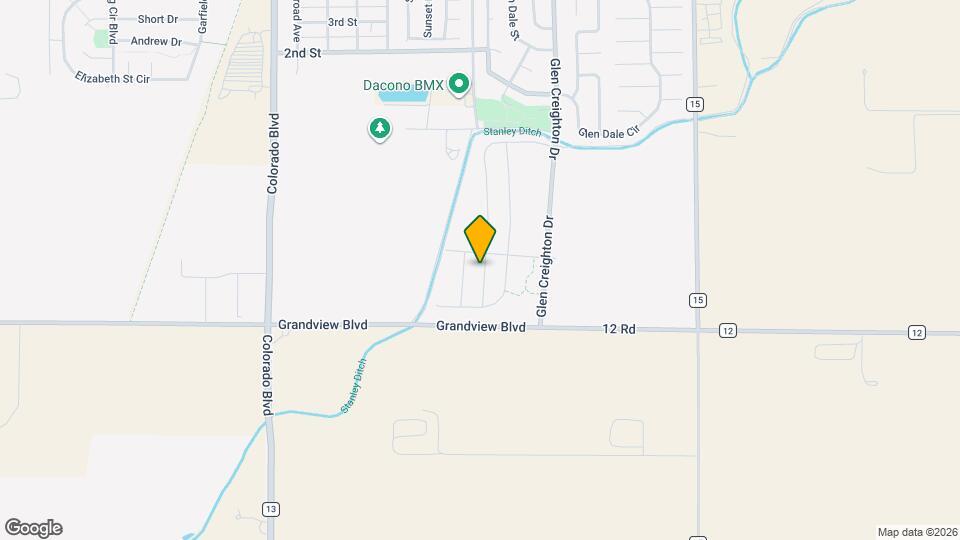Tap the orange location pin marker
Viewport: 960px width, 540px height.
click(480, 238)
